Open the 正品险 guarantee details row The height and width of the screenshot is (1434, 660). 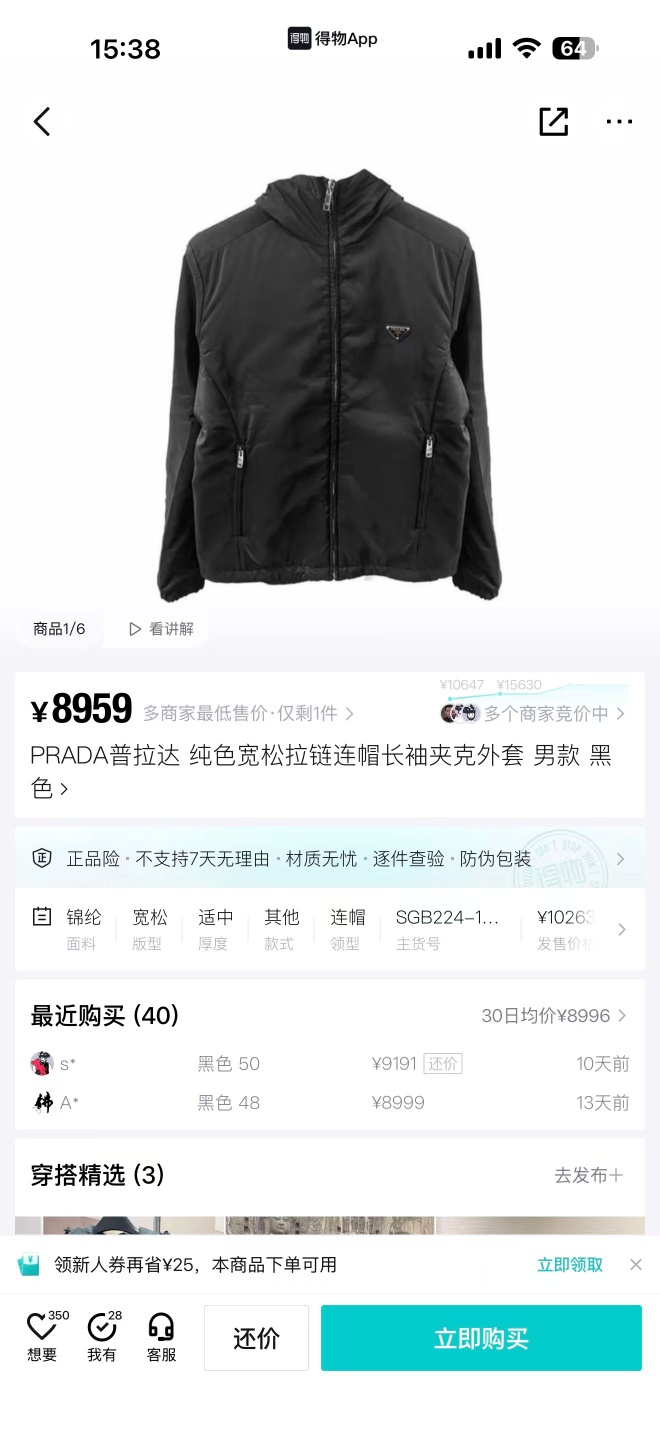pos(329,859)
